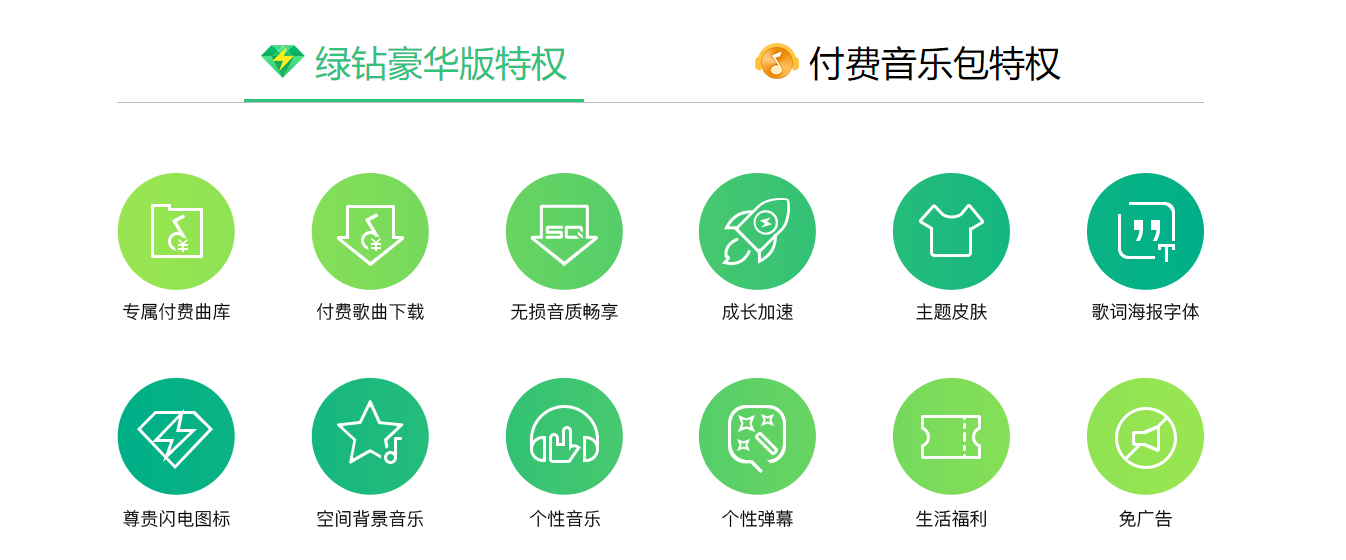Tap the 成长加速 rocket icon
Image resolution: width=1346 pixels, height=560 pixels.
pos(757,231)
